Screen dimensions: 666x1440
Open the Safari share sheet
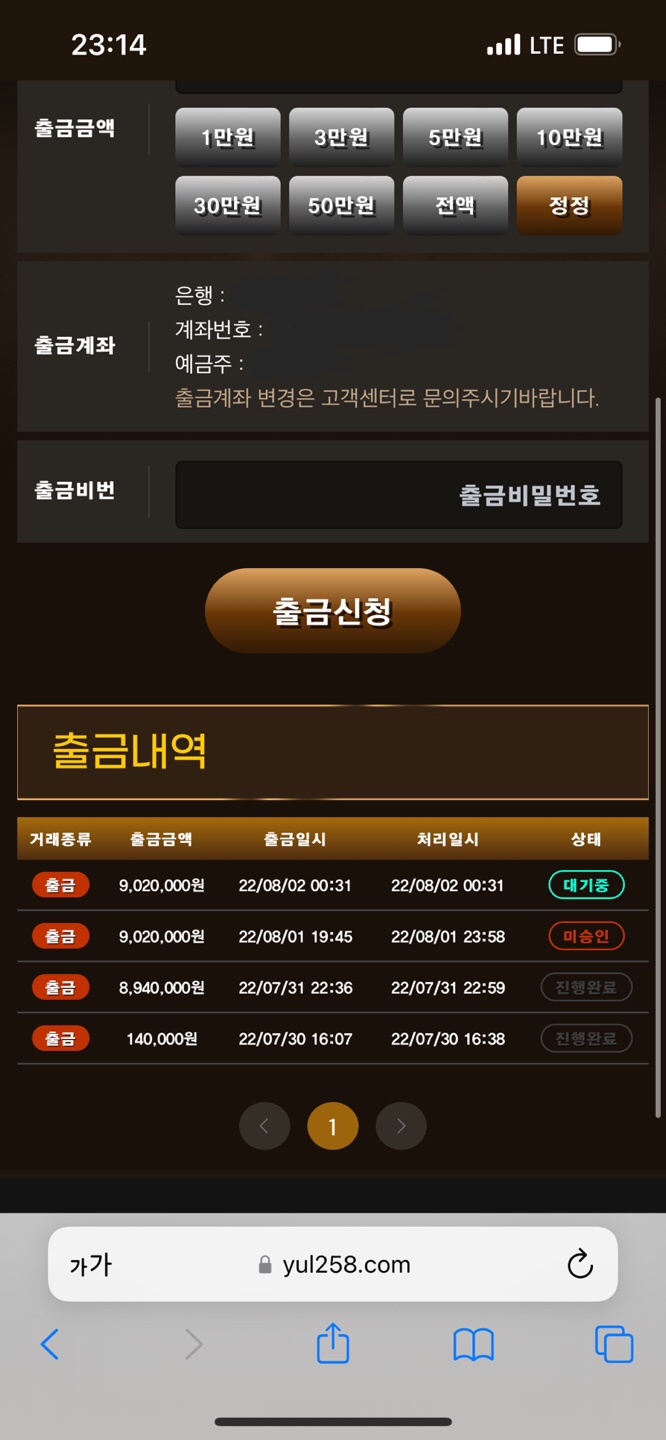click(x=333, y=1344)
